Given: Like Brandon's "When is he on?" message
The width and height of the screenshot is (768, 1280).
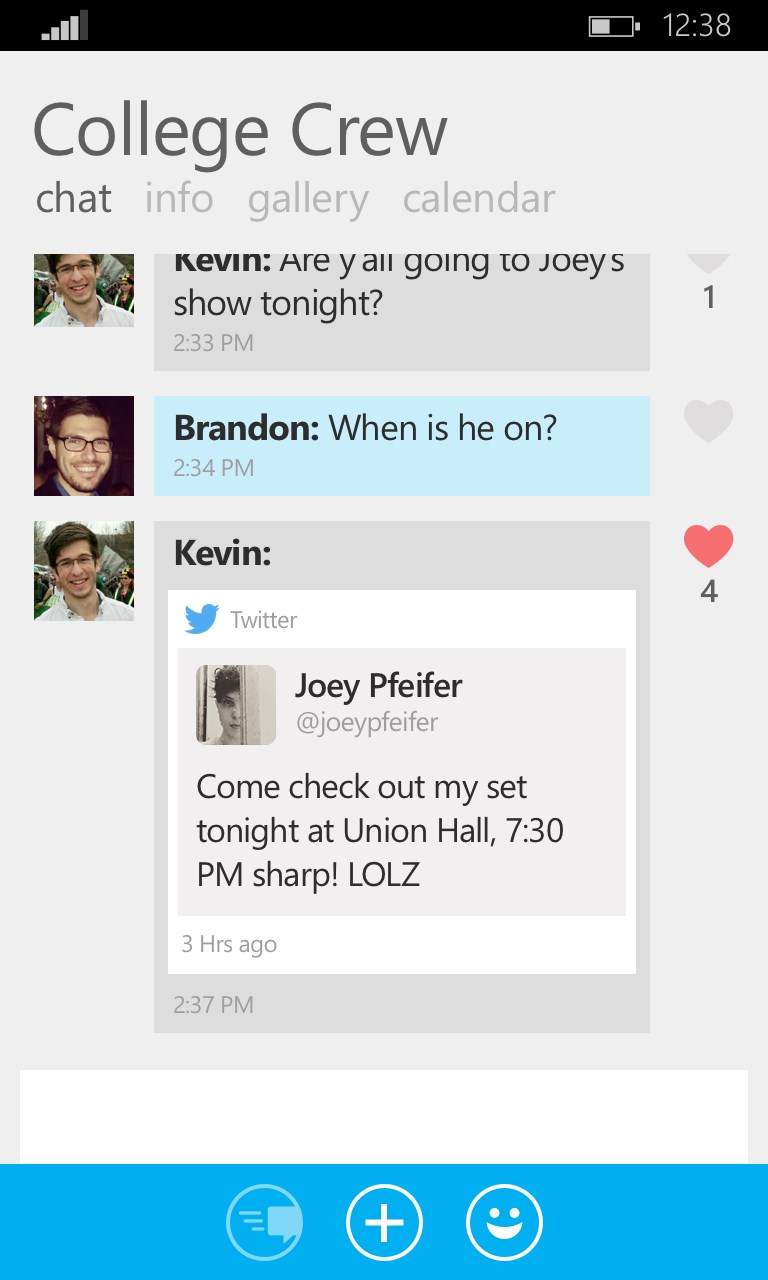Looking at the screenshot, I should coord(708,421).
